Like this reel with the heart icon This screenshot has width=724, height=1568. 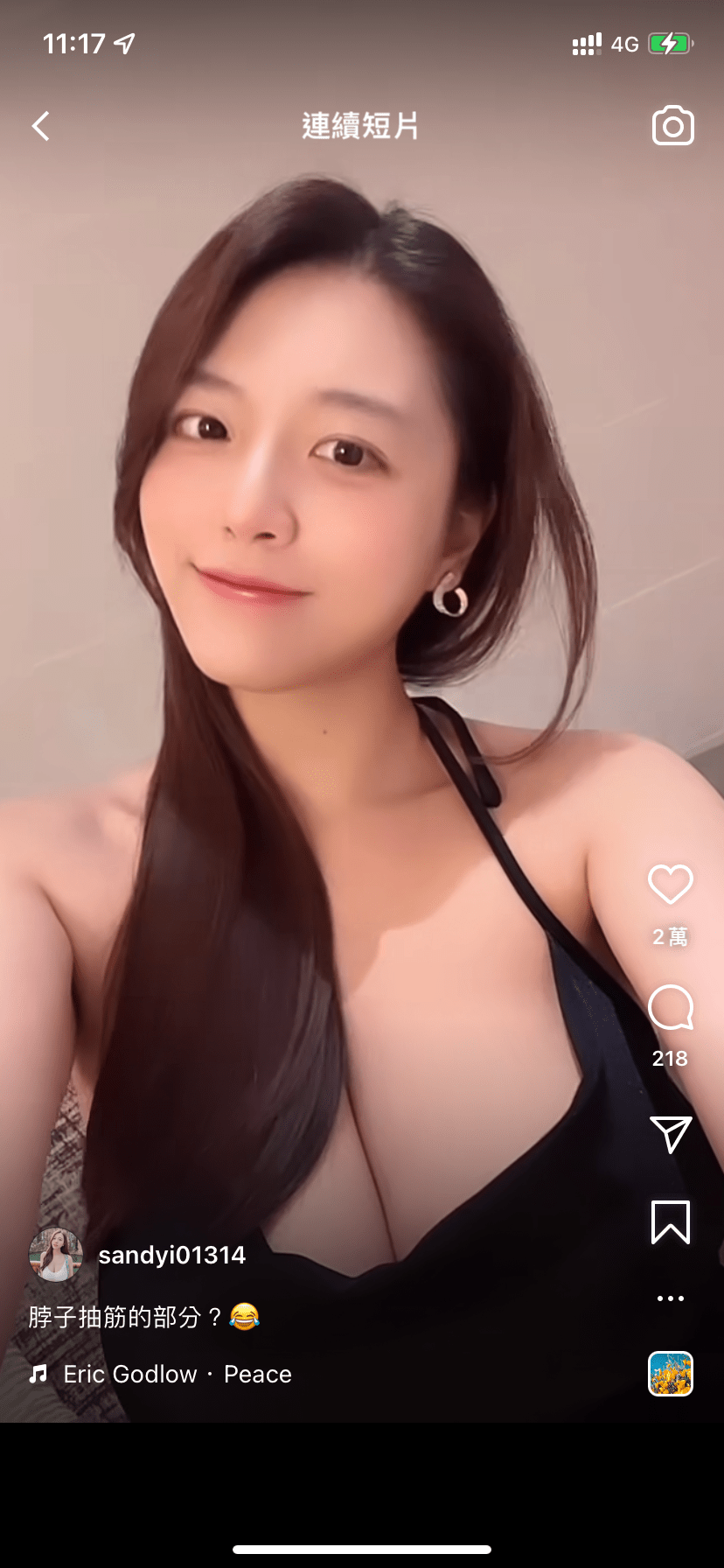click(x=671, y=884)
